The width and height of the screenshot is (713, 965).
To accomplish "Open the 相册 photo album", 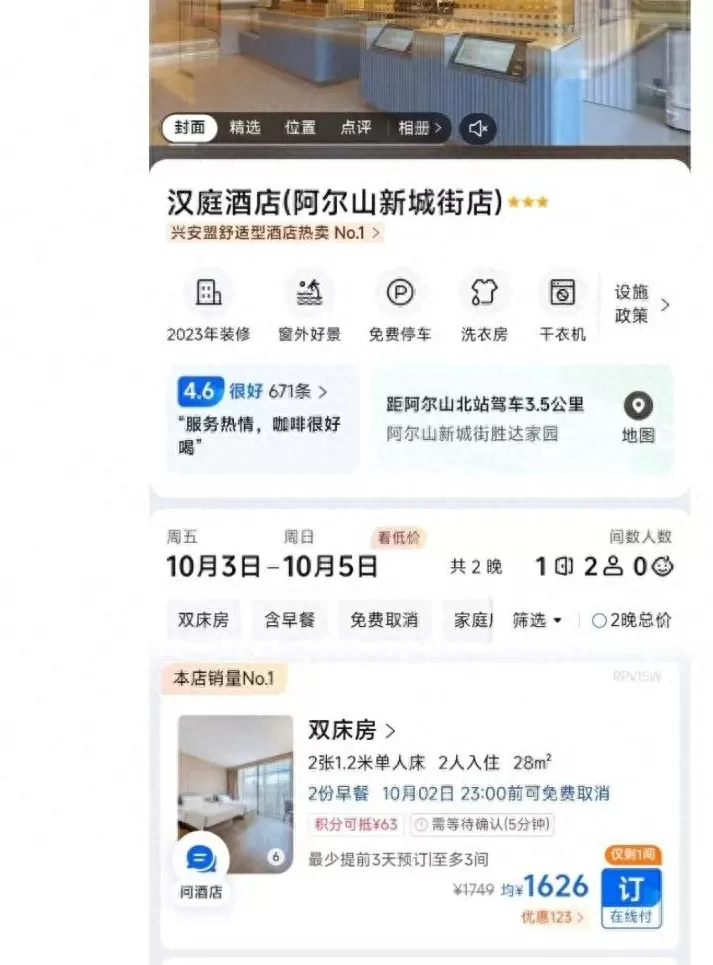I will (x=420, y=128).
